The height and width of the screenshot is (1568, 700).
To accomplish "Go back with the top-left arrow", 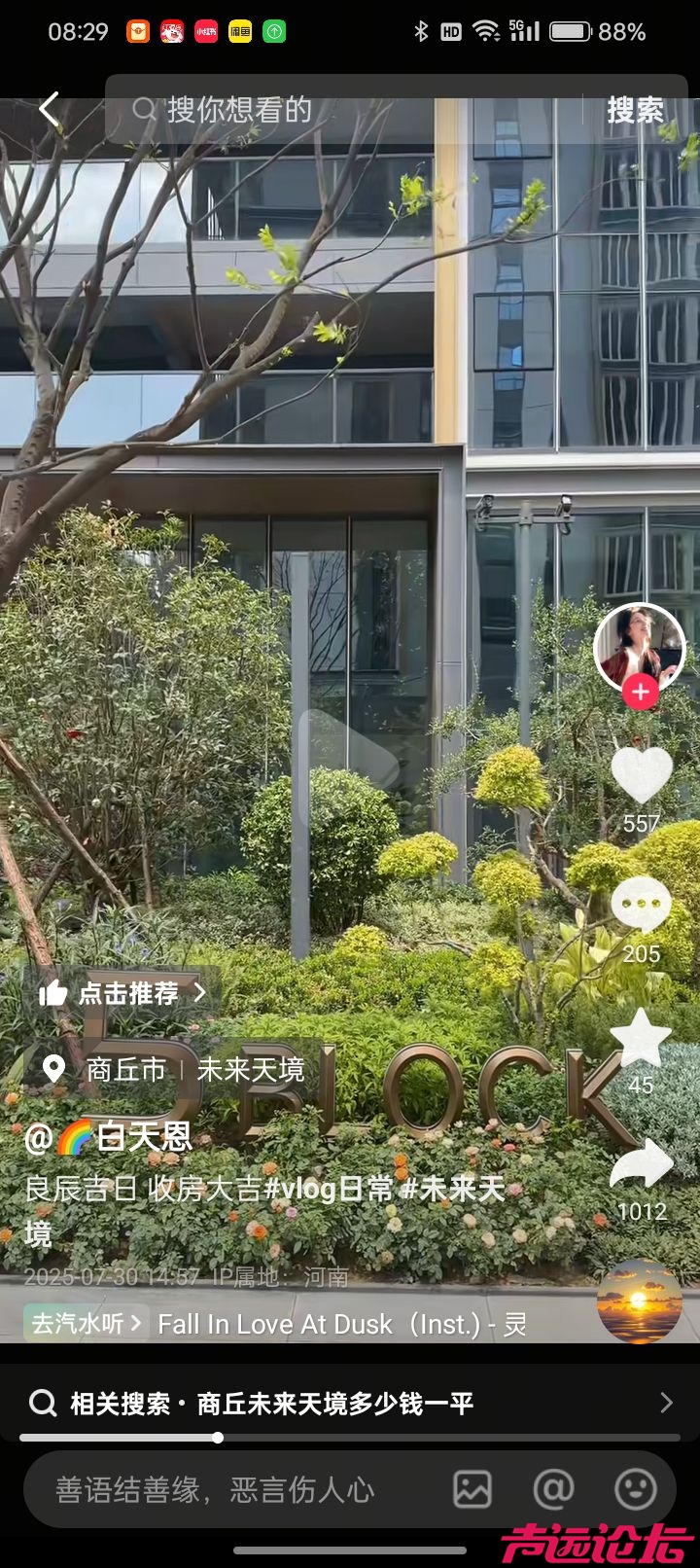I will (x=50, y=109).
